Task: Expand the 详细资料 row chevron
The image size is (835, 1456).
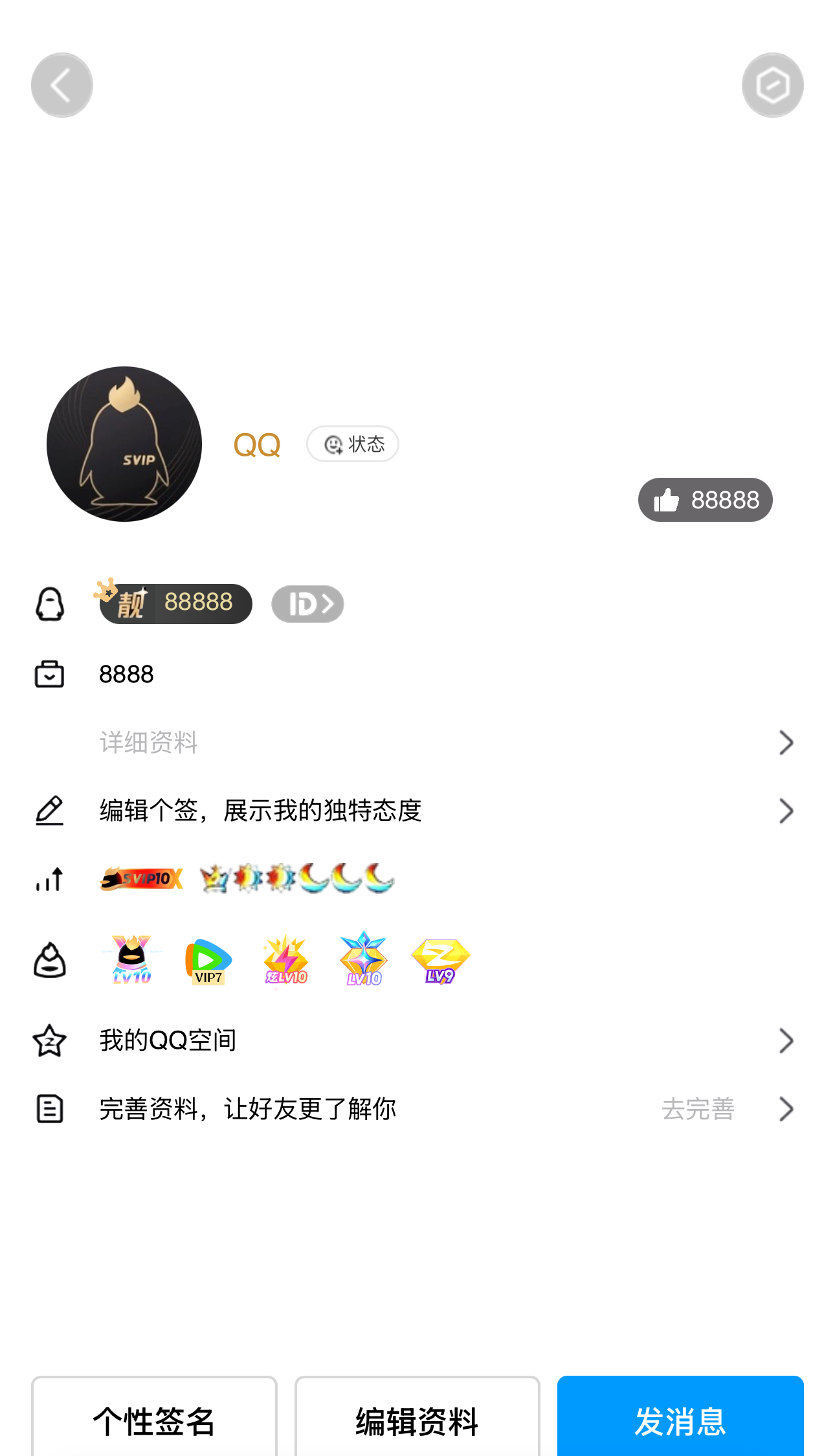Action: click(x=786, y=742)
